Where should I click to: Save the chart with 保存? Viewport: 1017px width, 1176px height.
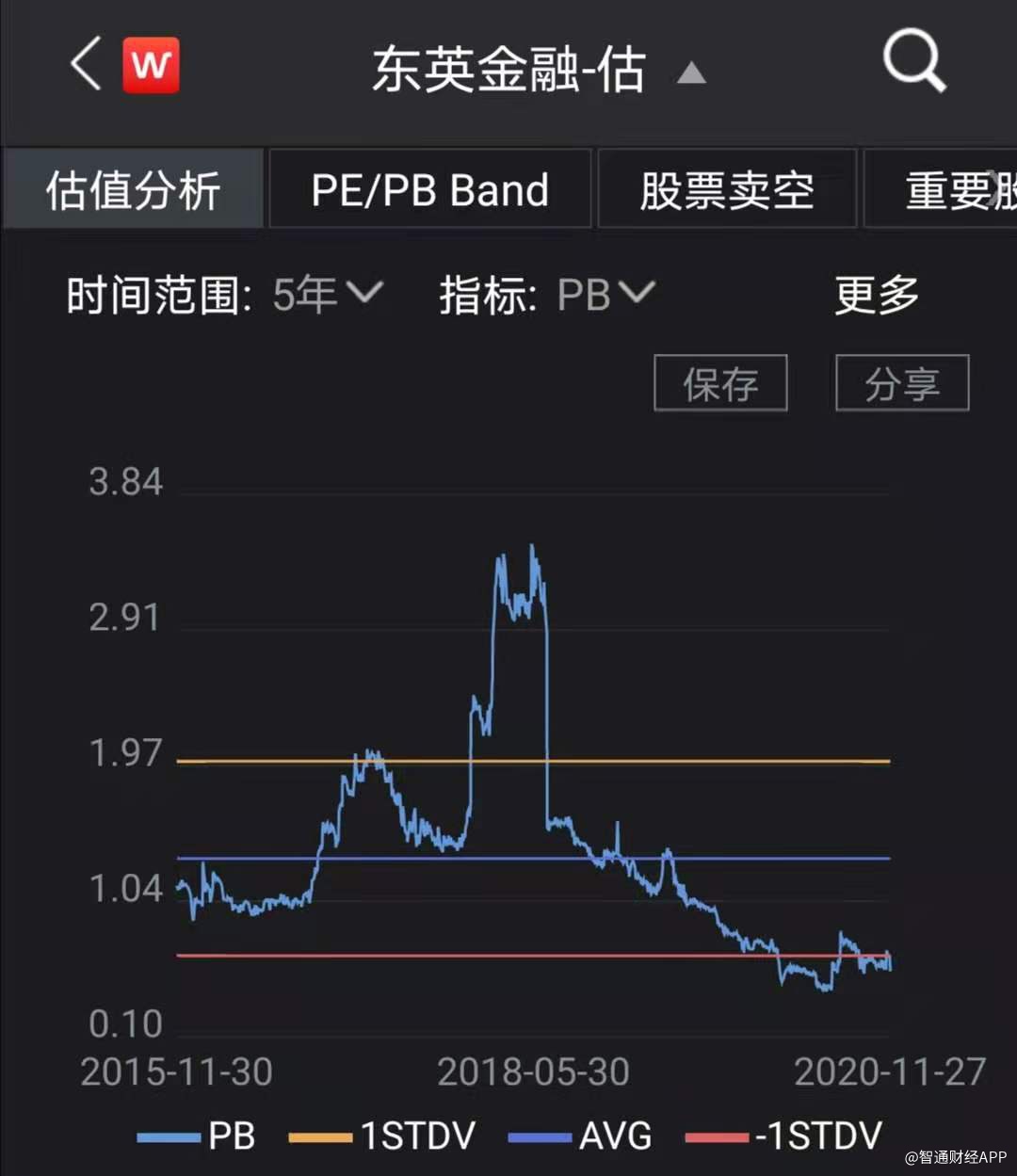[x=720, y=383]
